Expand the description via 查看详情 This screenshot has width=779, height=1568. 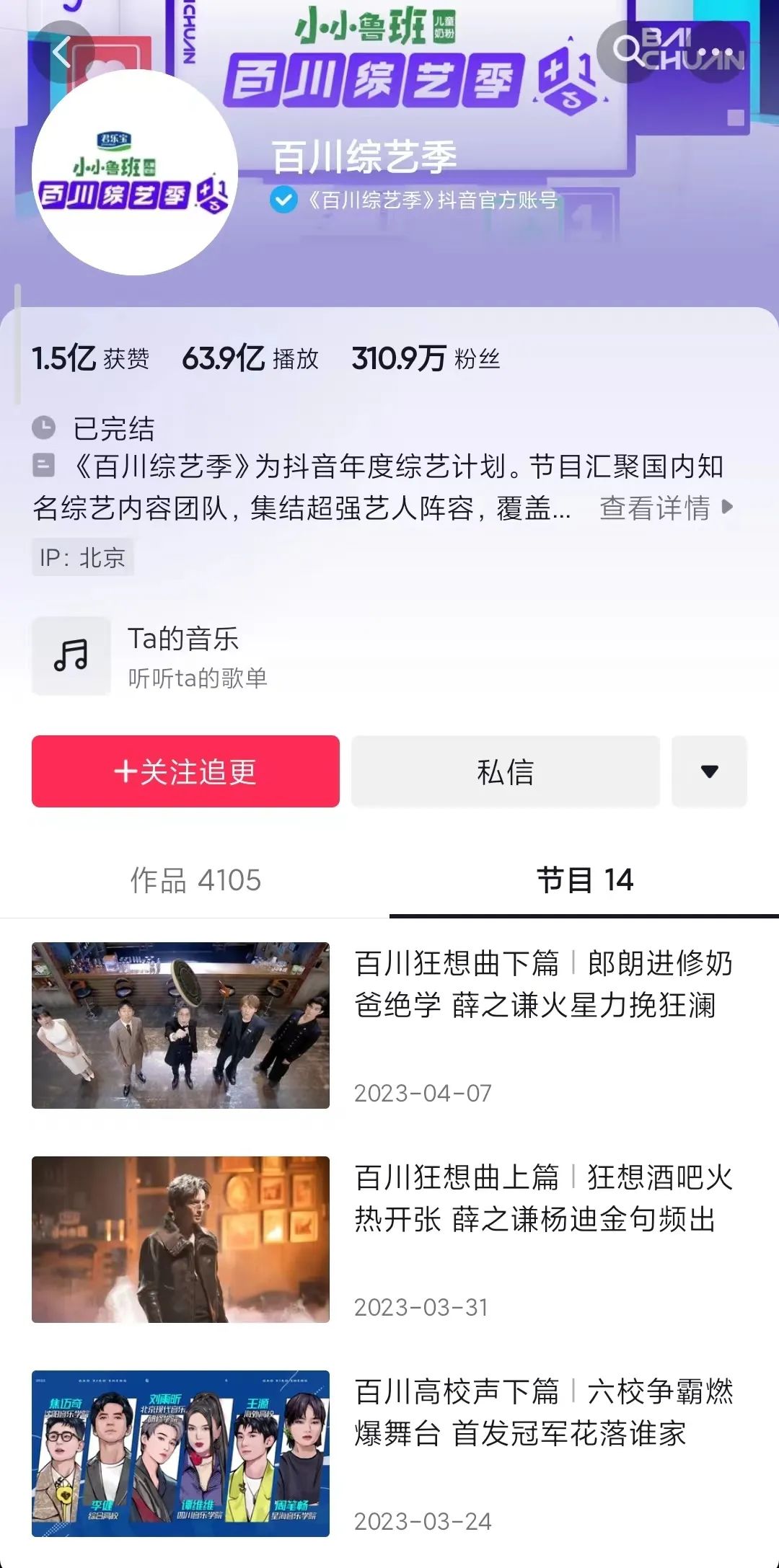665,508
